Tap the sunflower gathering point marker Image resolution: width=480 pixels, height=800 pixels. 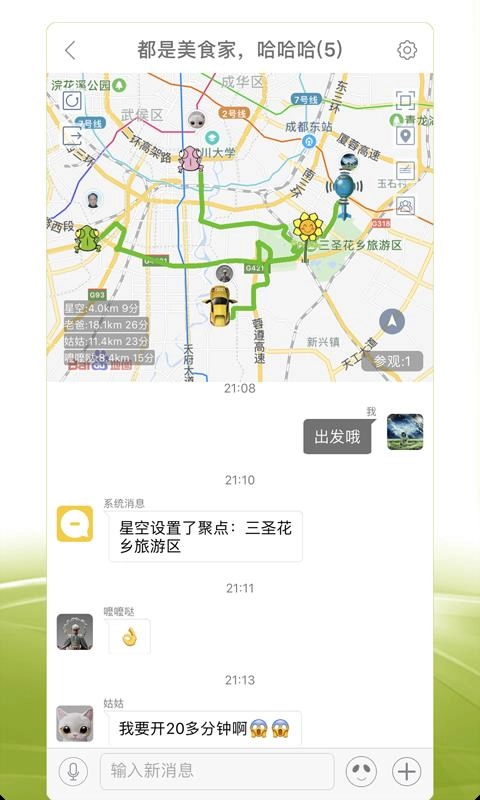pyautogui.click(x=307, y=231)
